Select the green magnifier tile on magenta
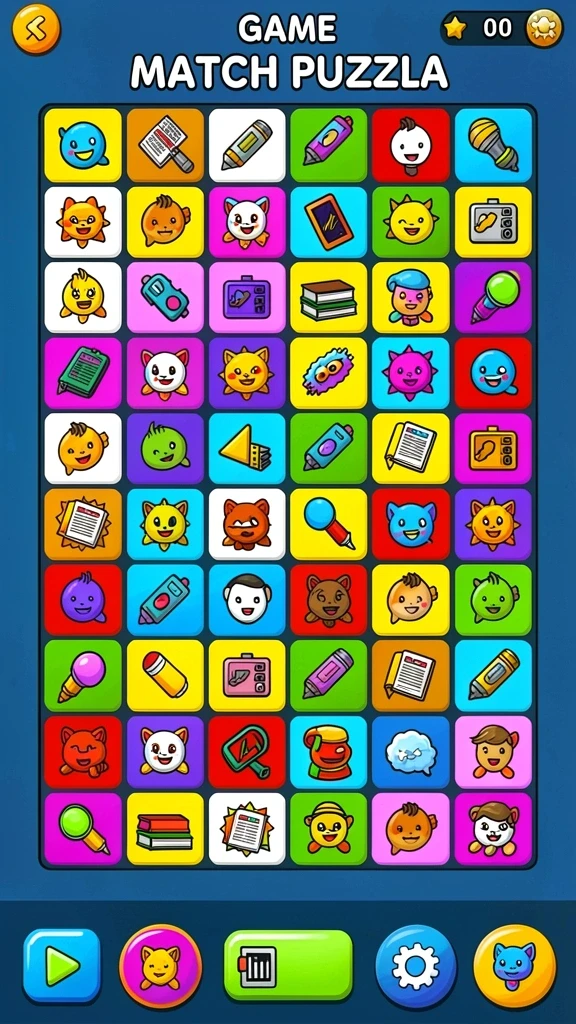 click(x=83, y=829)
